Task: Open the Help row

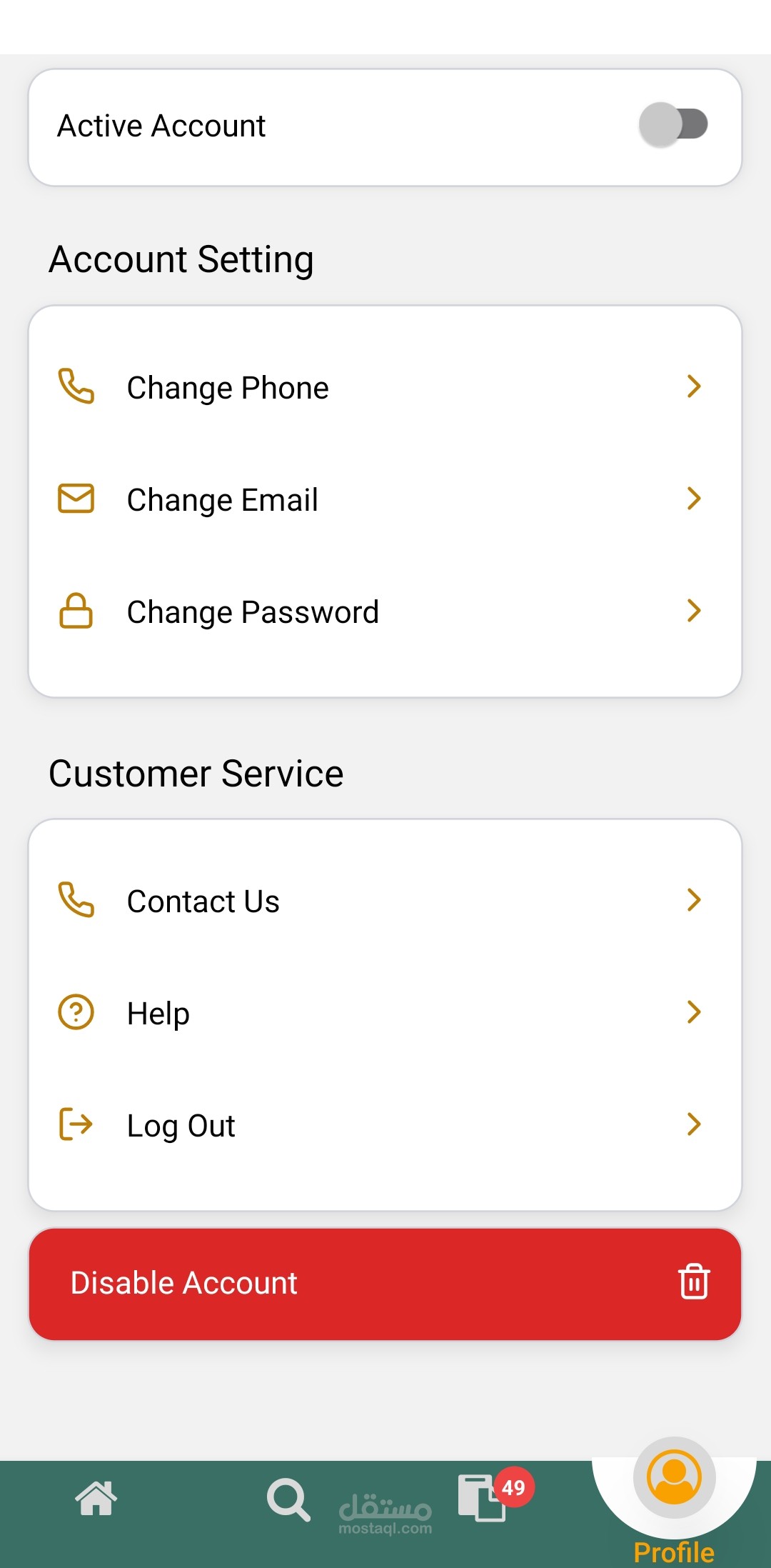Action: (x=385, y=1013)
